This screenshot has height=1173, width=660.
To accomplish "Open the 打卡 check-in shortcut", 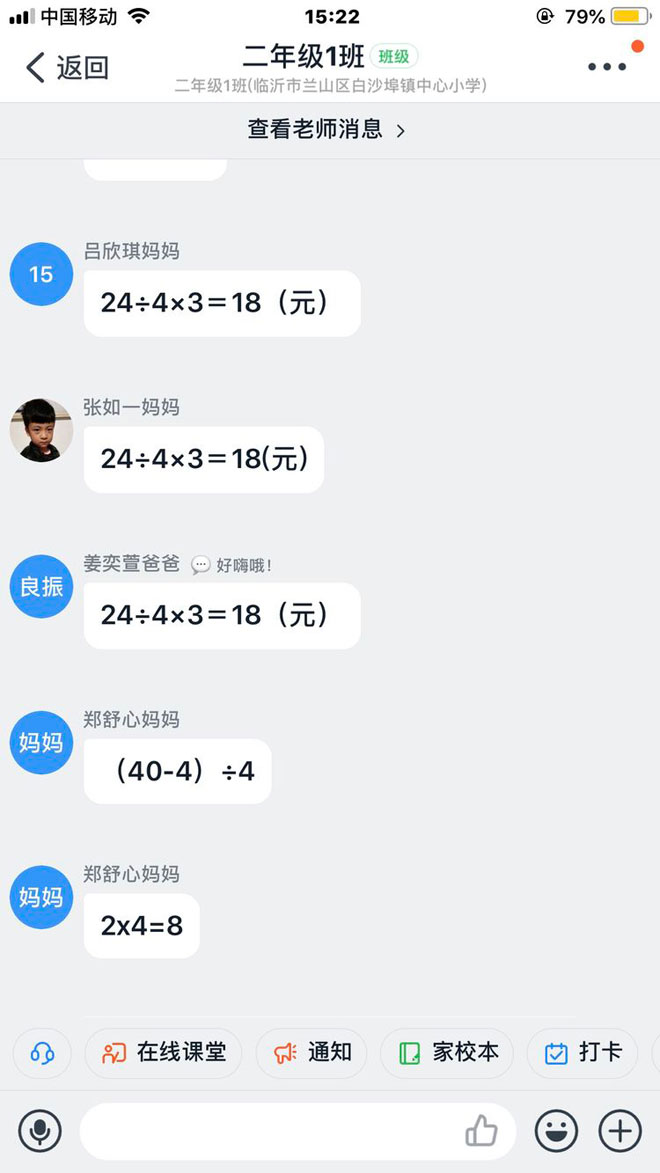I will [x=582, y=1053].
